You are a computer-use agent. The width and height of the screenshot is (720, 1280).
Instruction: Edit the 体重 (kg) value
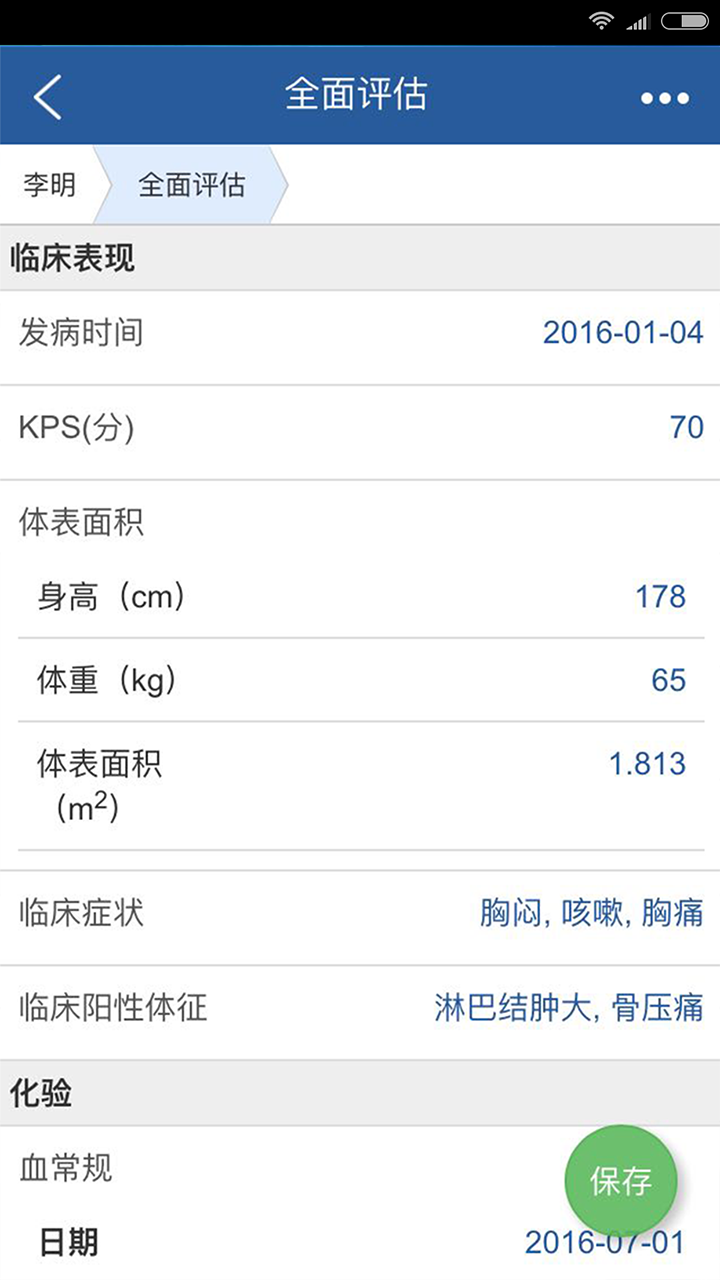[x=668, y=680]
